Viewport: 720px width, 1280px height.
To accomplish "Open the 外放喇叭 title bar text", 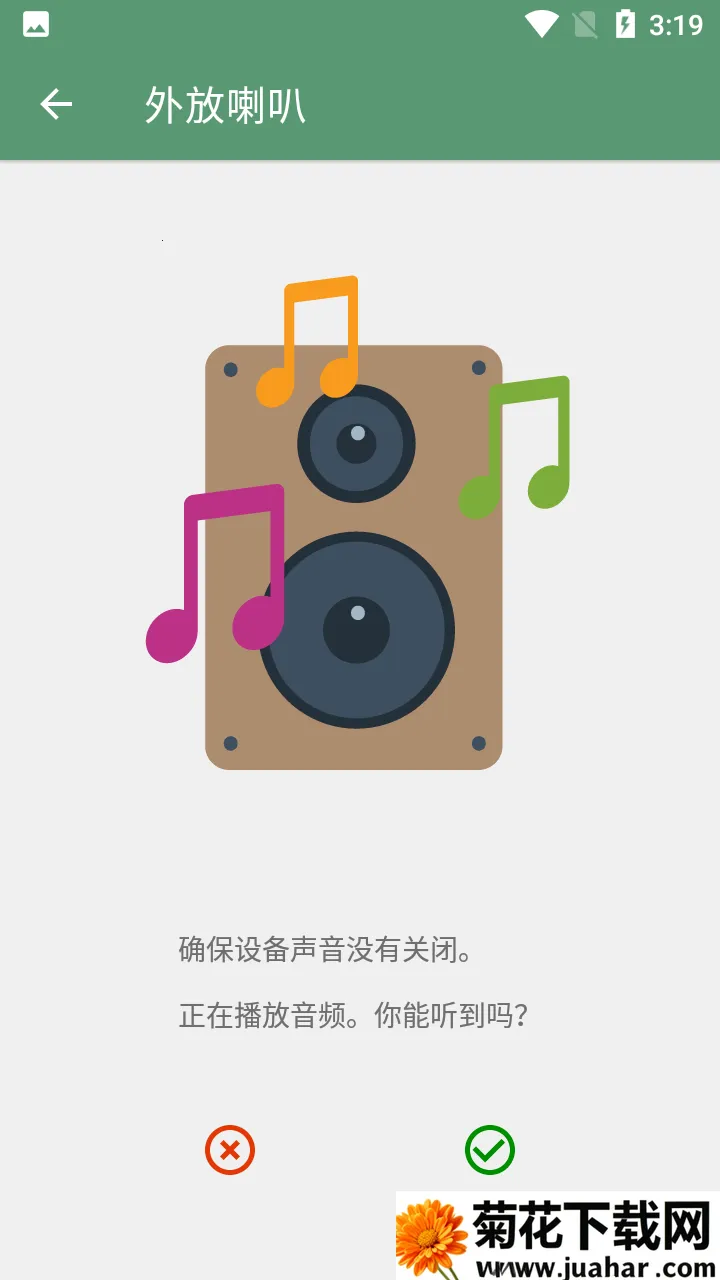I will (x=226, y=104).
